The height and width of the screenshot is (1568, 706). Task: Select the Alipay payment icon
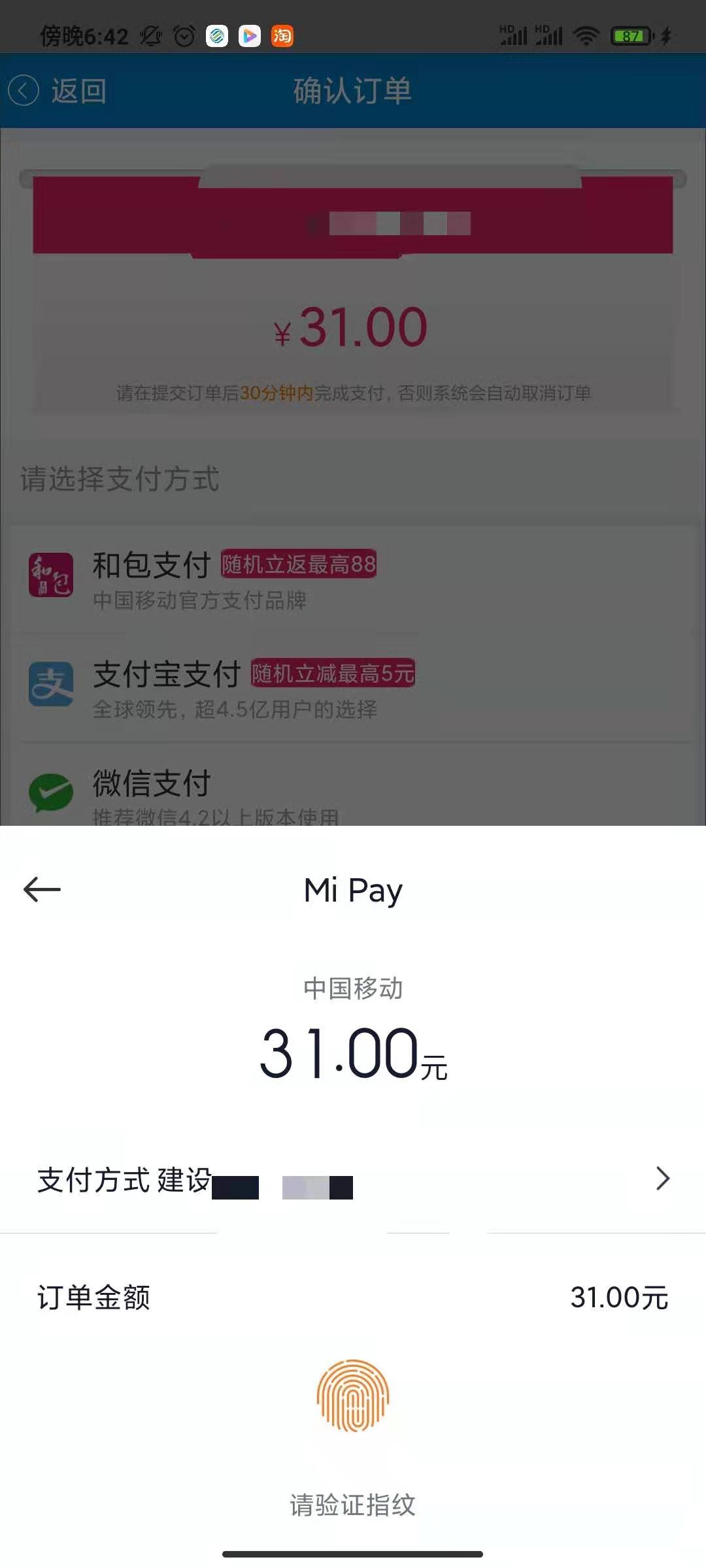click(x=51, y=685)
